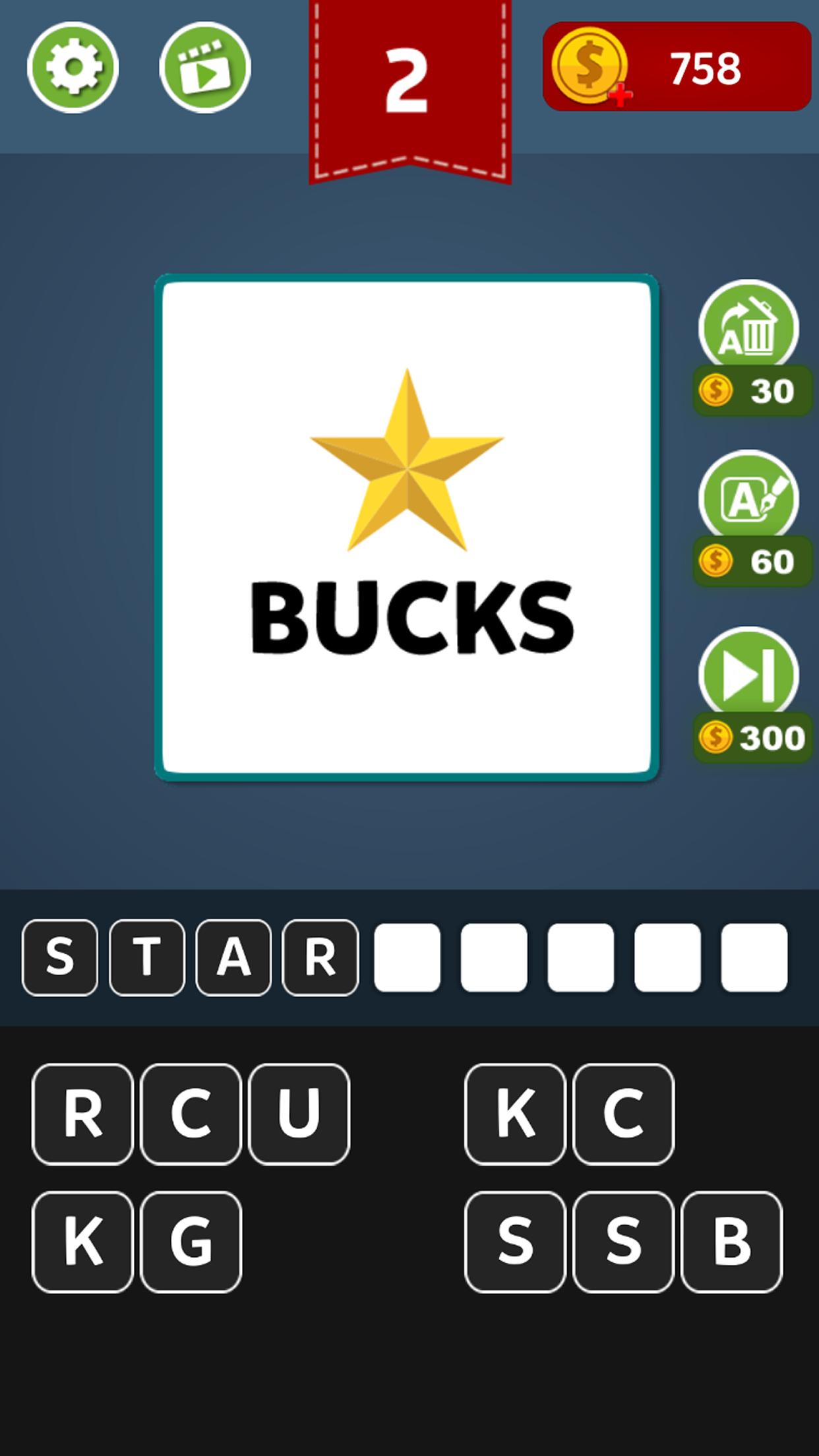
Task: Skip this level for 300 coins
Action: [748, 675]
